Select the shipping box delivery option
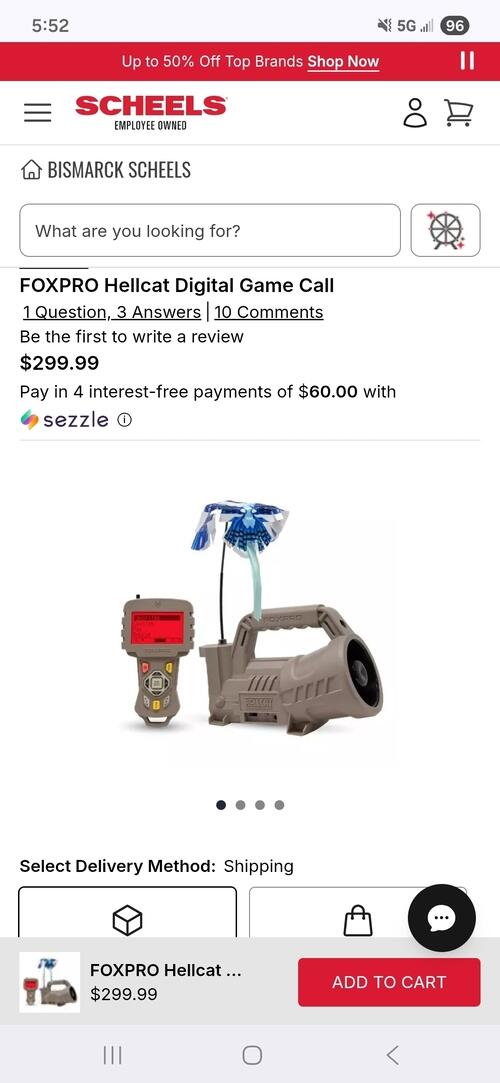 coord(127,912)
